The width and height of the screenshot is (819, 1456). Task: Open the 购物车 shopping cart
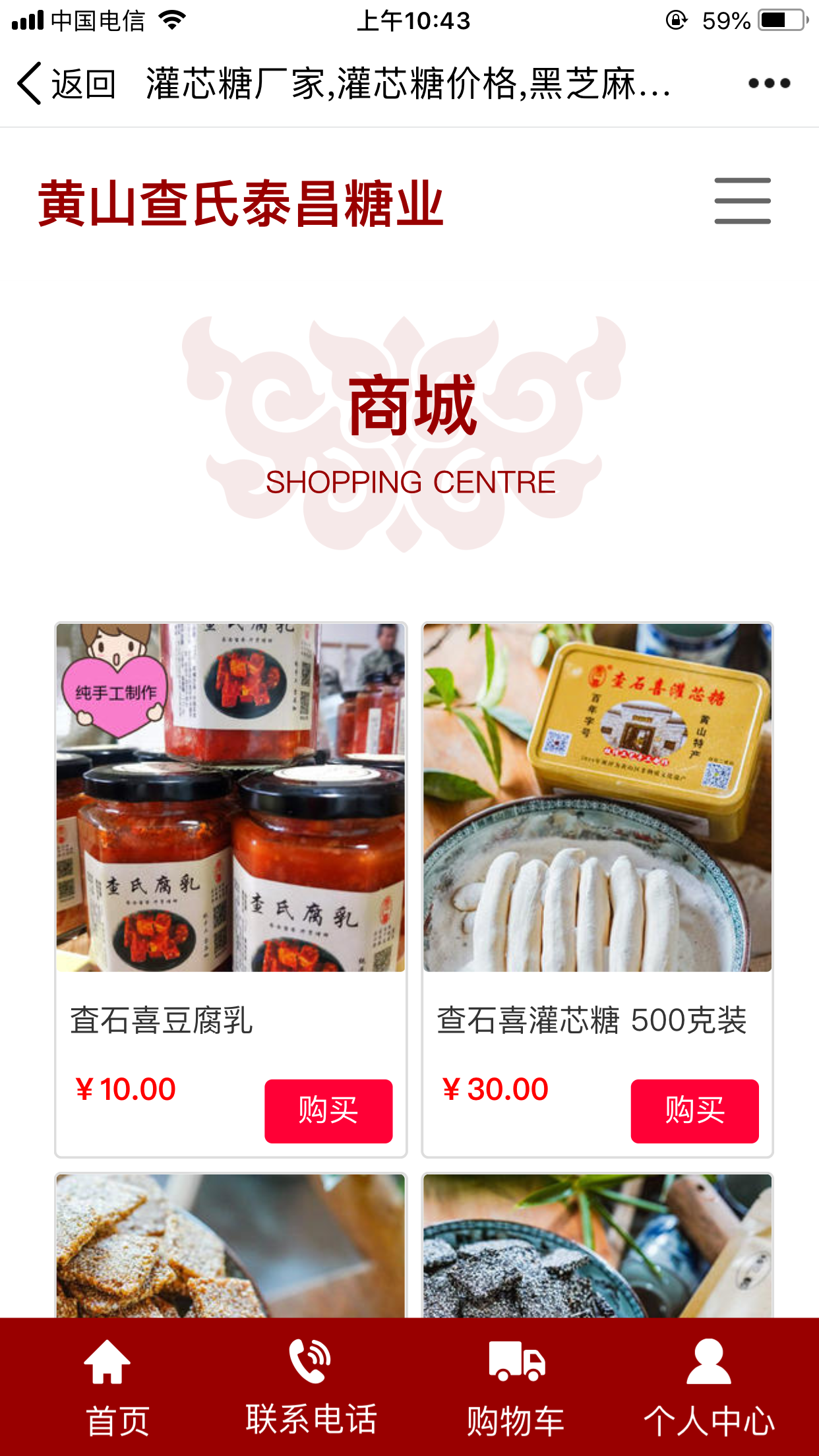516,1387
